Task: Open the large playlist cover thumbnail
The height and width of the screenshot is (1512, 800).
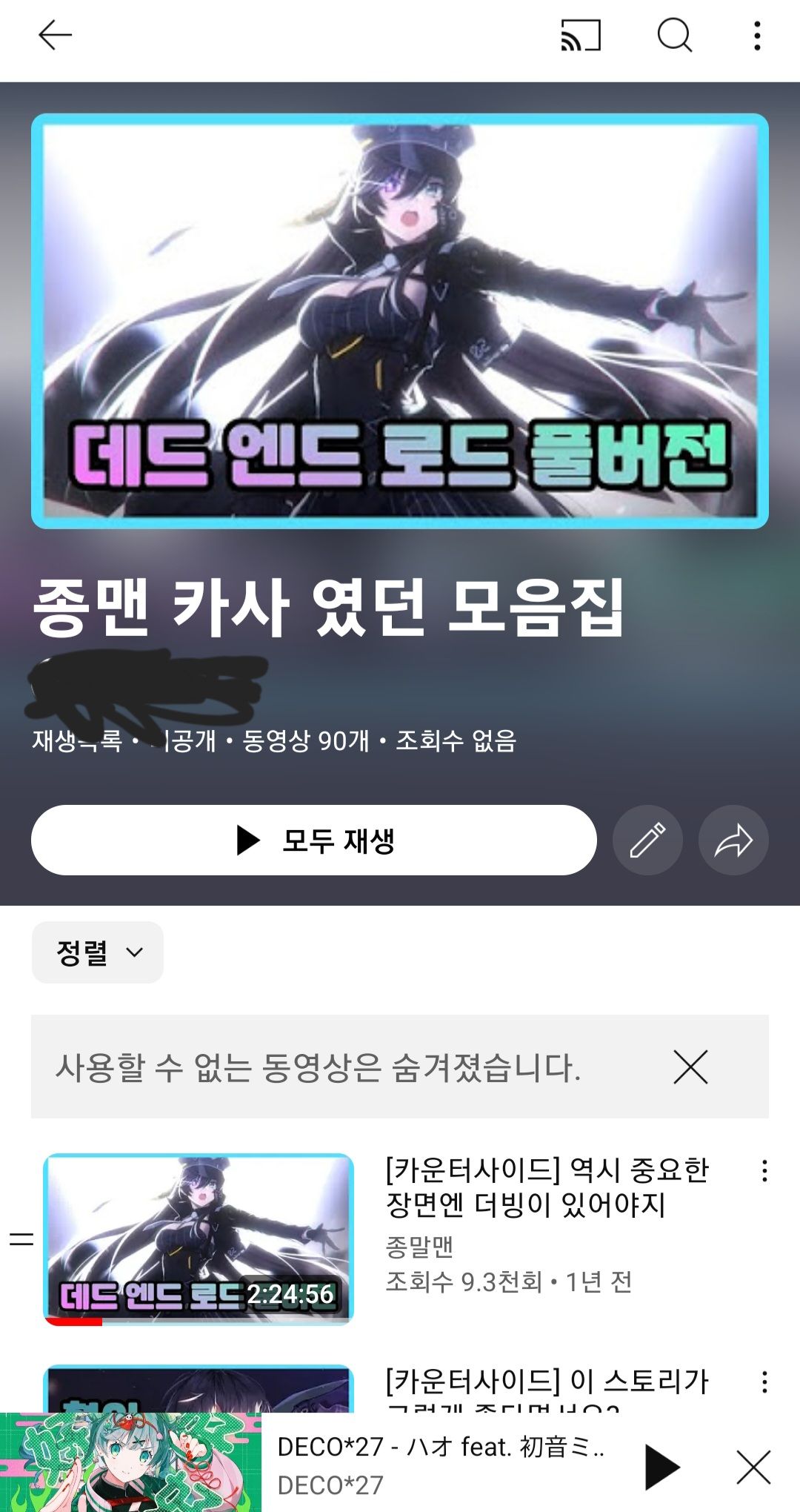Action: 400,321
